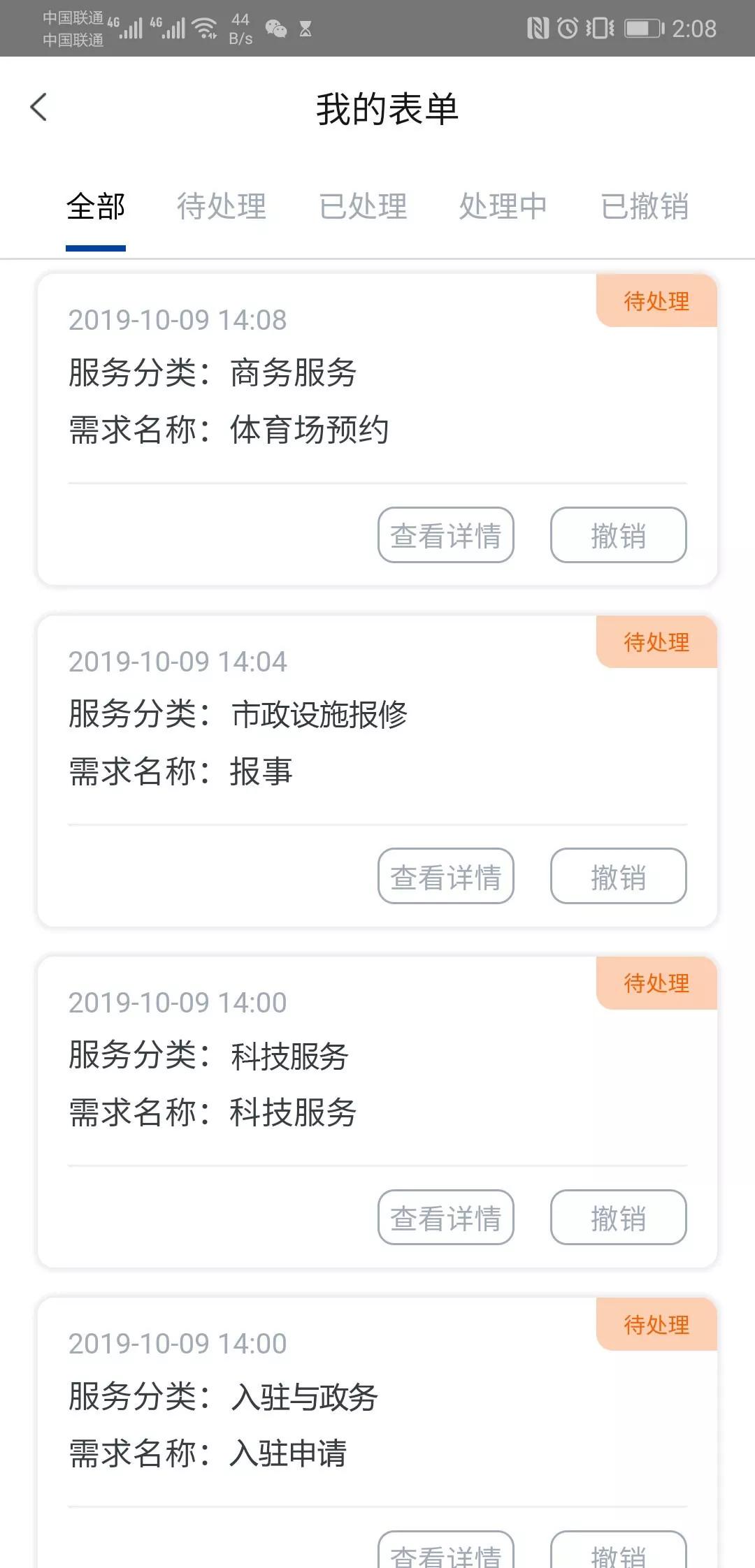Withdraw the 体育场预约 request
The height and width of the screenshot is (1568, 755).
tap(618, 535)
